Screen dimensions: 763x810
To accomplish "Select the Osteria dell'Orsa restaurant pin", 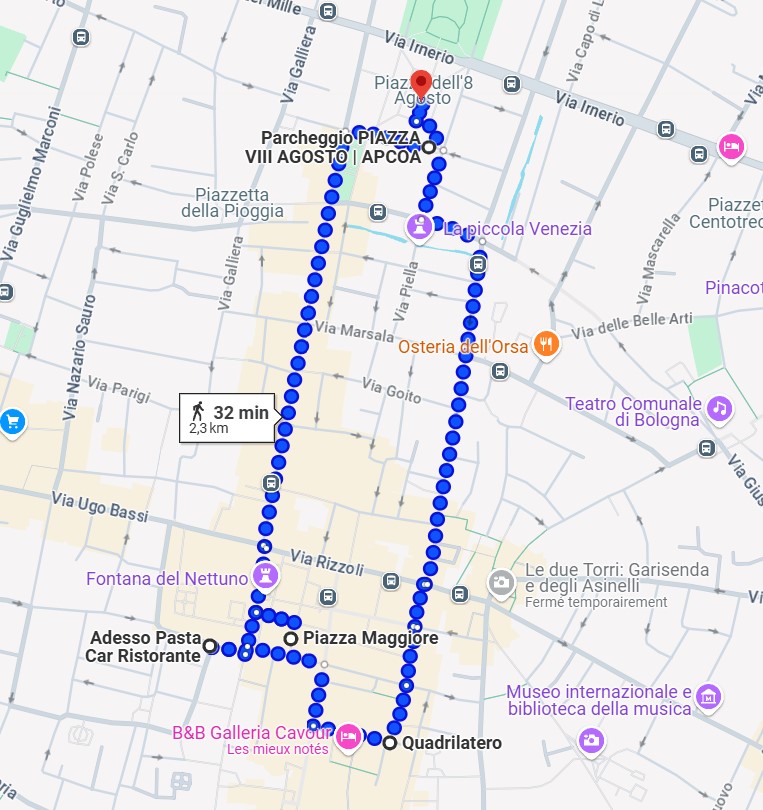I will click(545, 345).
